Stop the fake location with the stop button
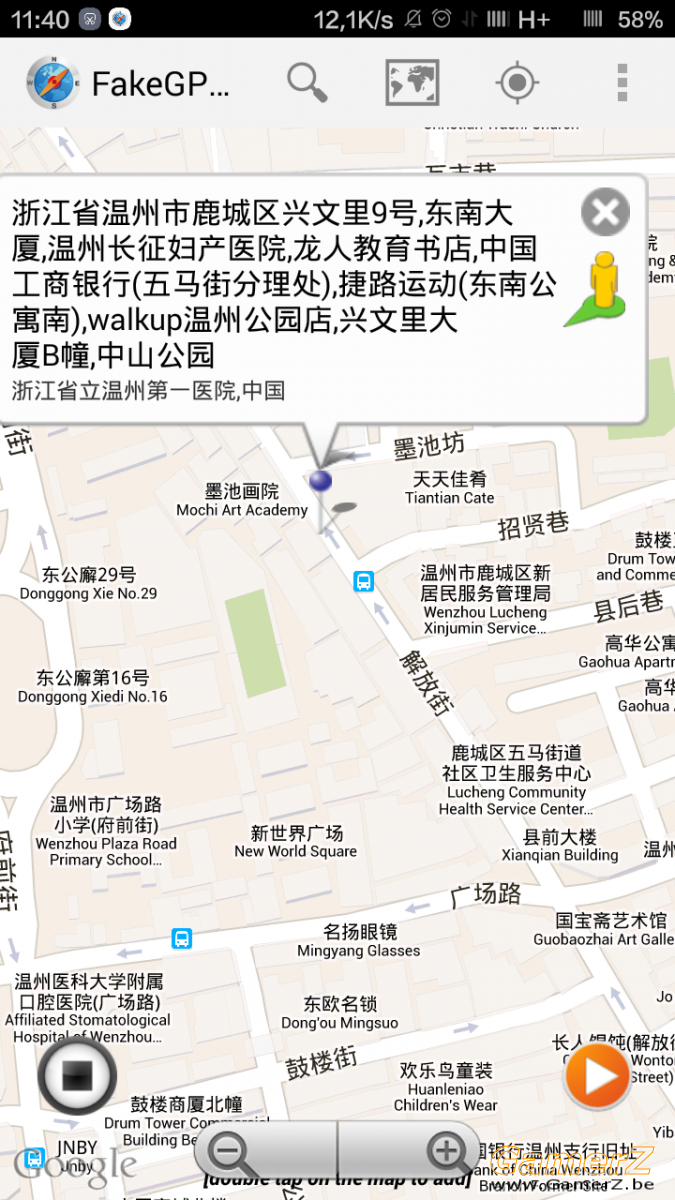Viewport: 675px width, 1200px height. [x=77, y=1076]
